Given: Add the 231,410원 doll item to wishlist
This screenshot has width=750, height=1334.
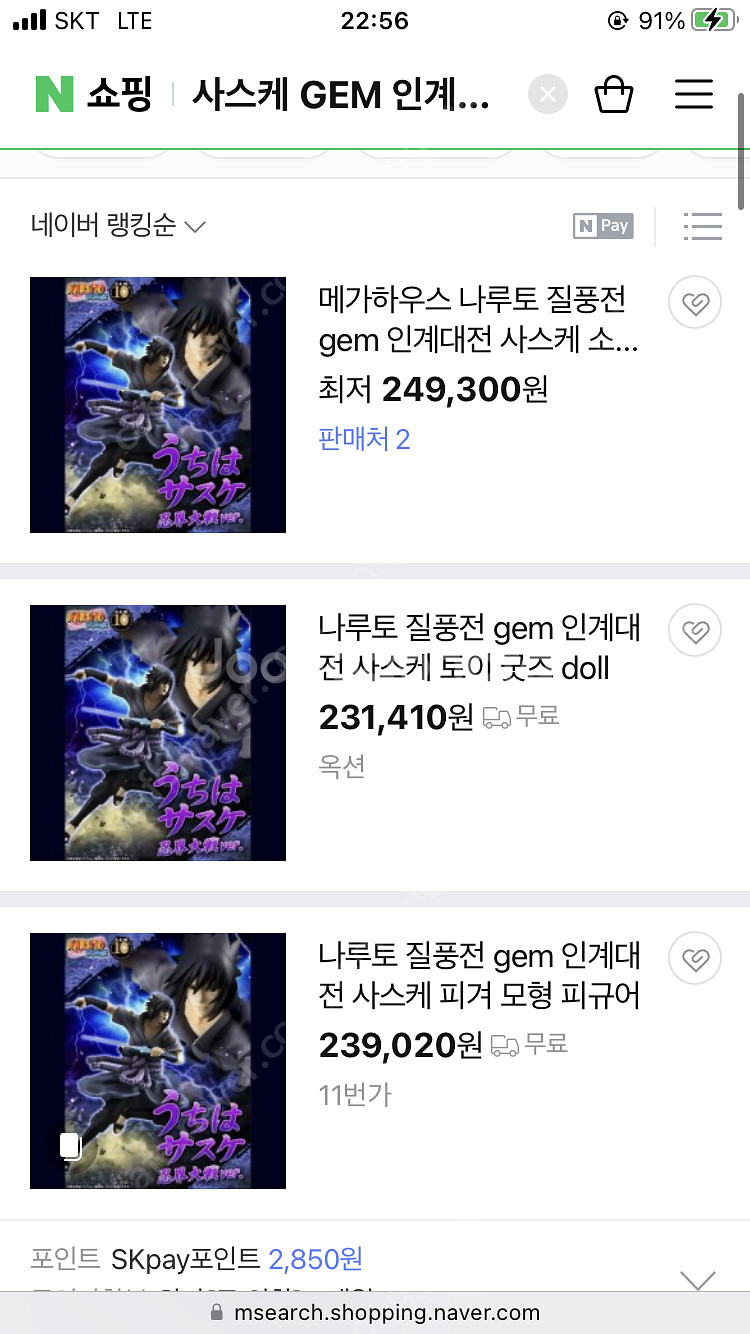Looking at the screenshot, I should [x=695, y=631].
